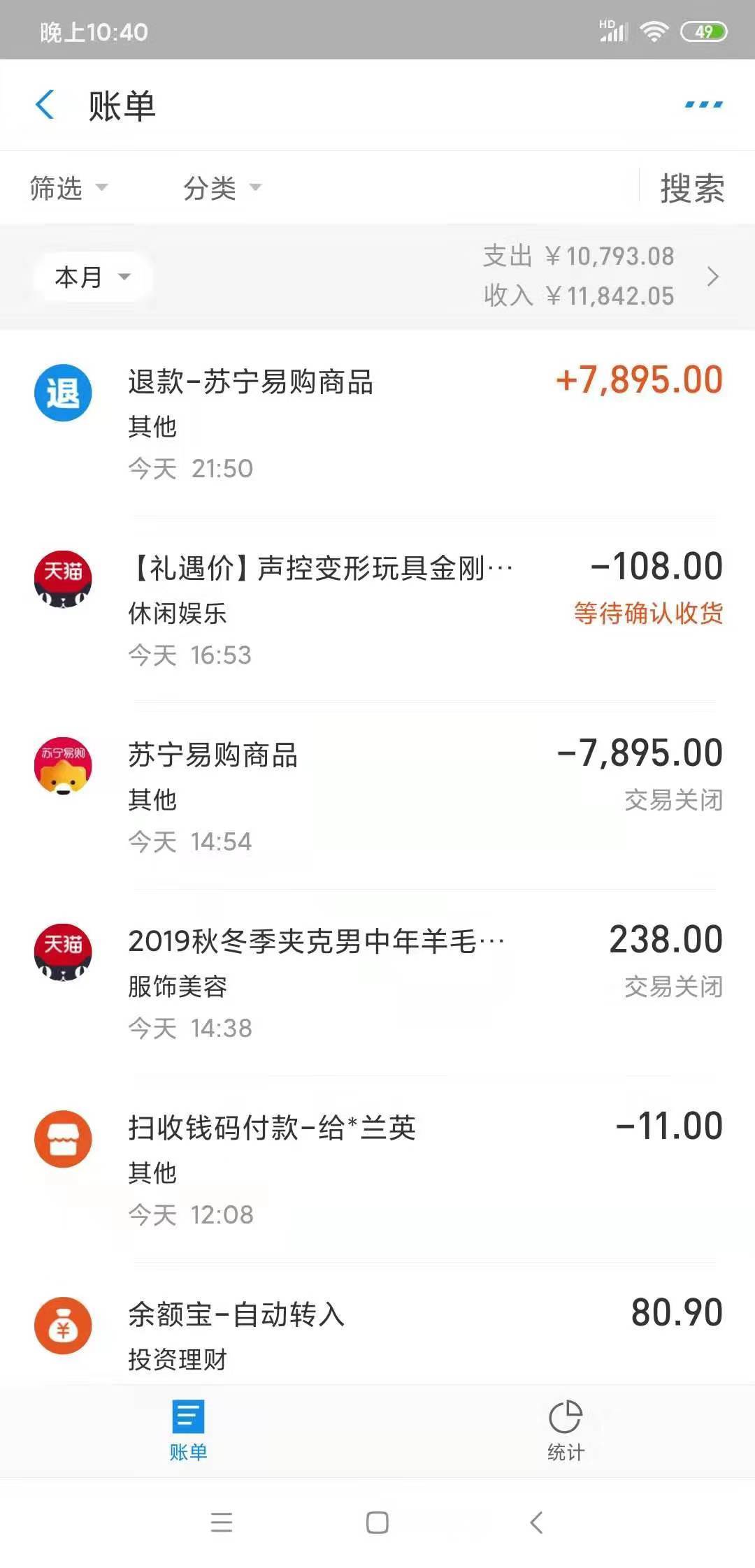Open the 本月 month selector
755x1568 pixels.
click(92, 277)
